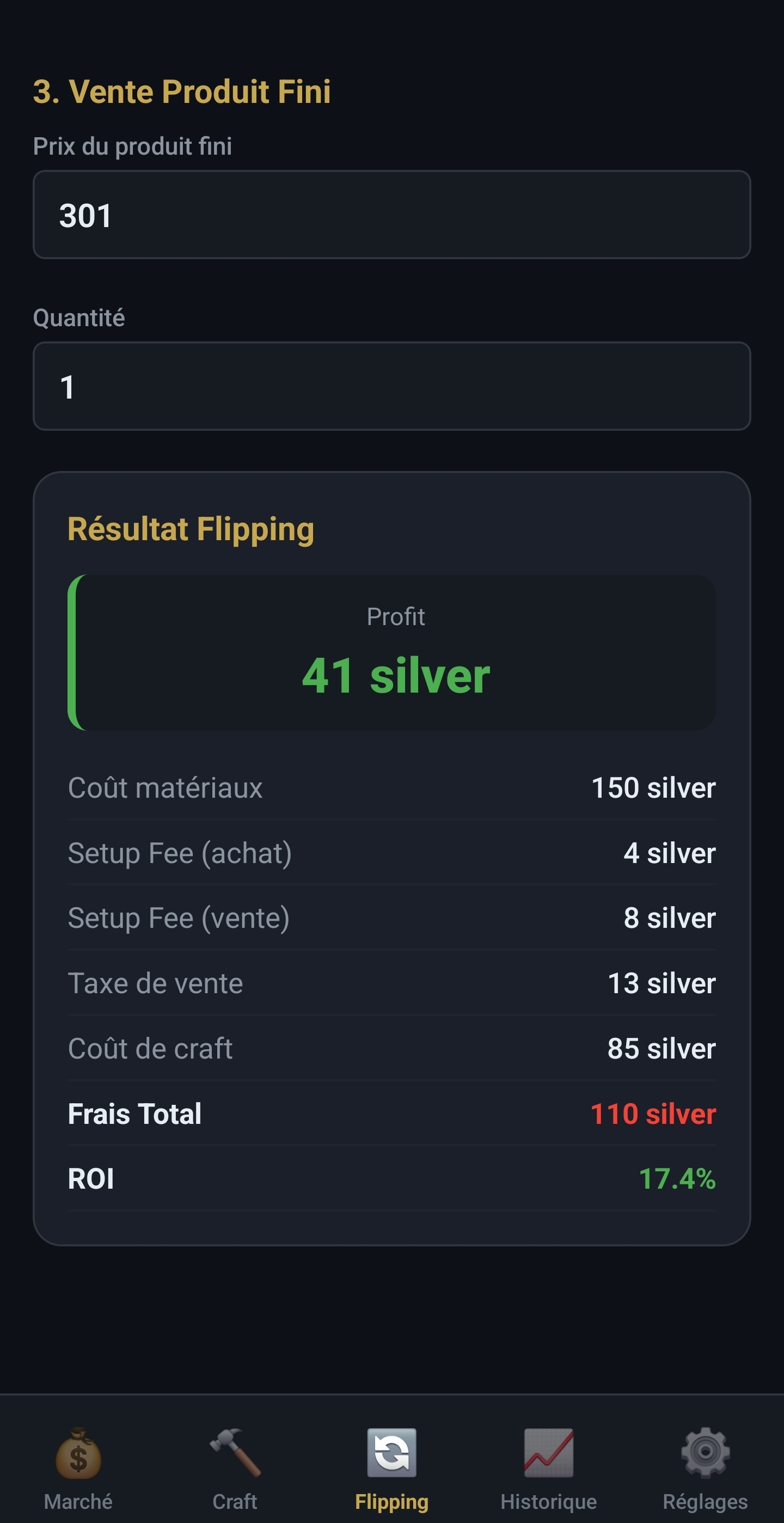784x1523 pixels.
Task: Tap the Setup Fee (achat) row
Action: 392,853
